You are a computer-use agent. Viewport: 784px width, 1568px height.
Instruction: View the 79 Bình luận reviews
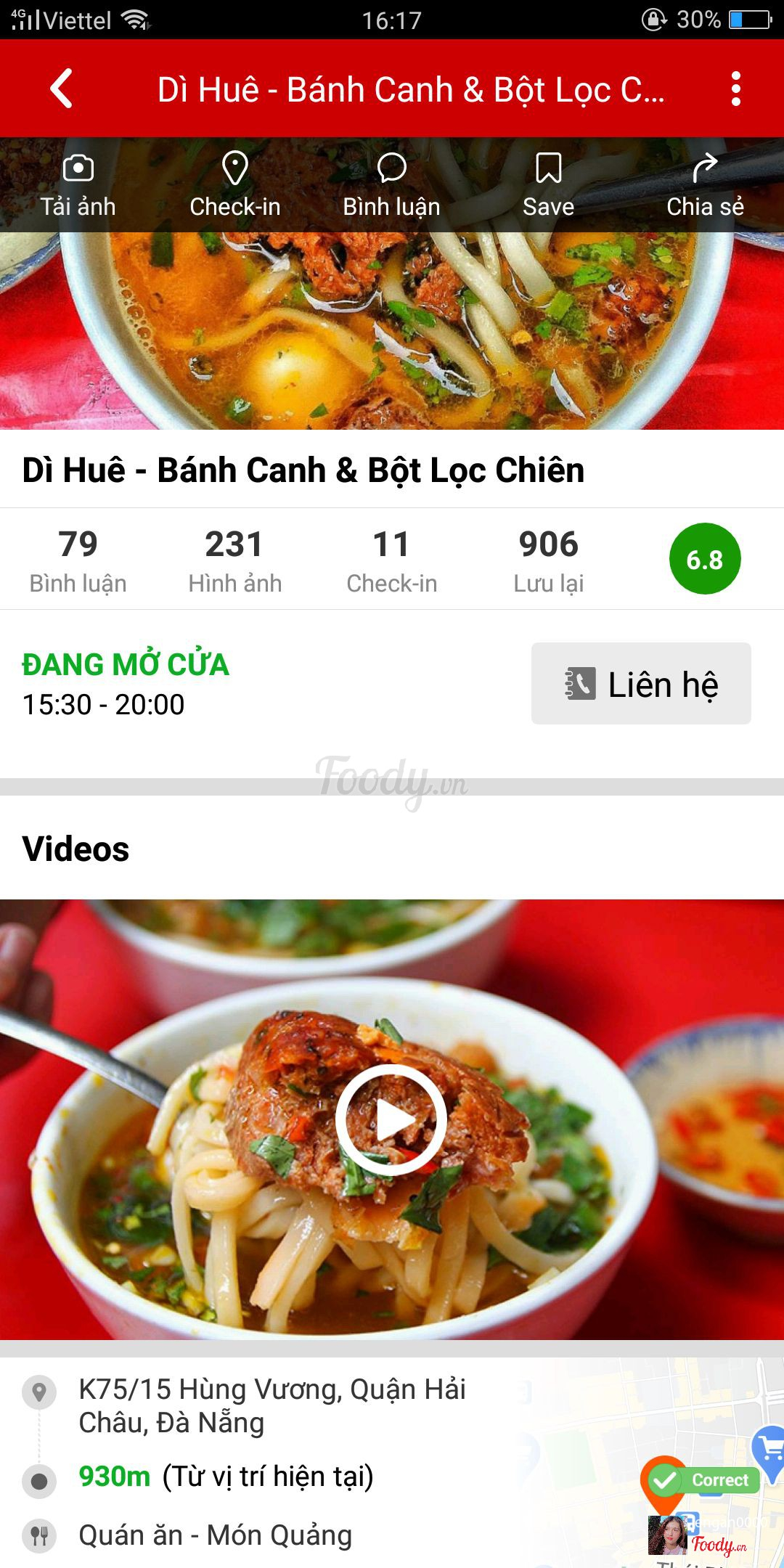point(78,560)
